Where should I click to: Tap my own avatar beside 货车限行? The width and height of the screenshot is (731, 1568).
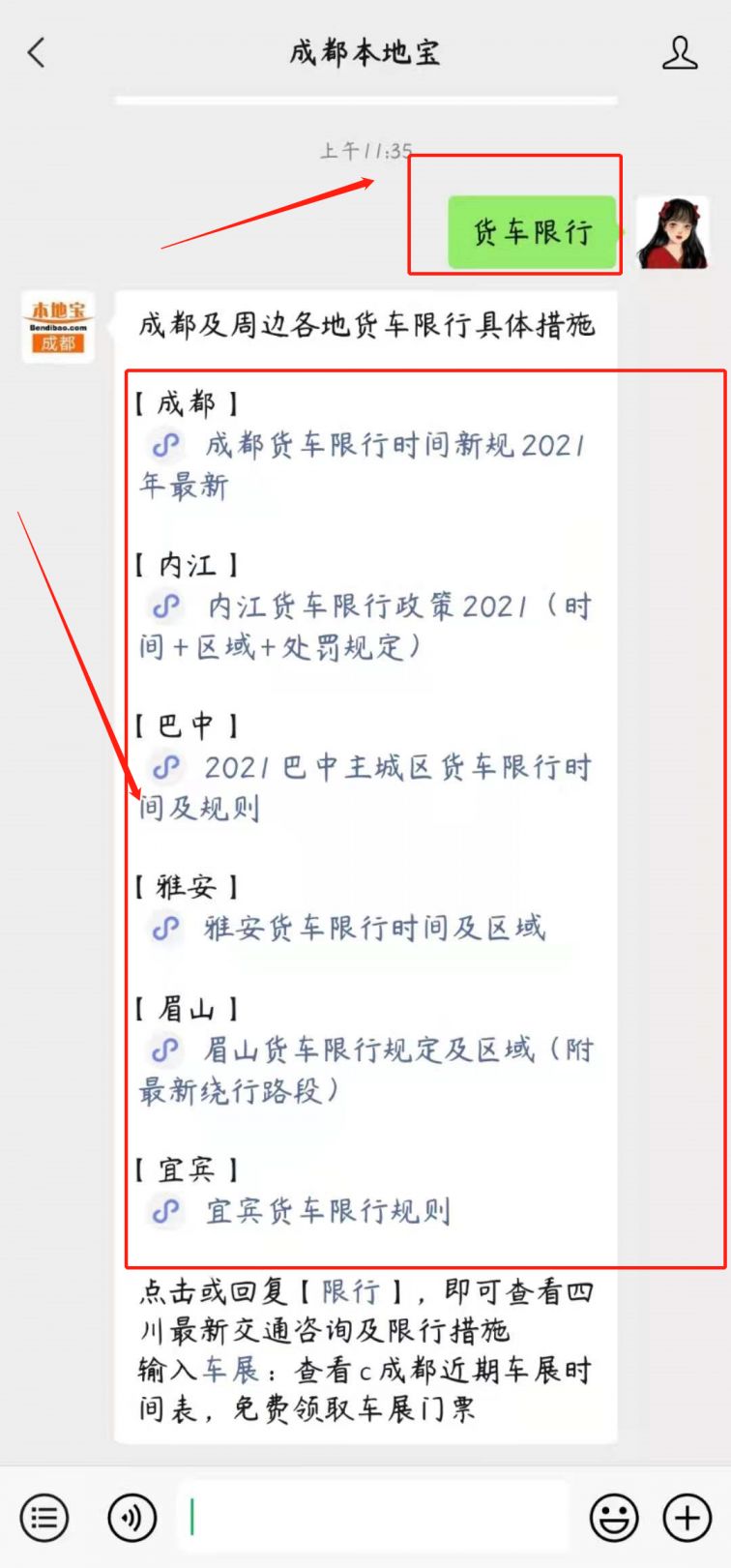(x=673, y=232)
